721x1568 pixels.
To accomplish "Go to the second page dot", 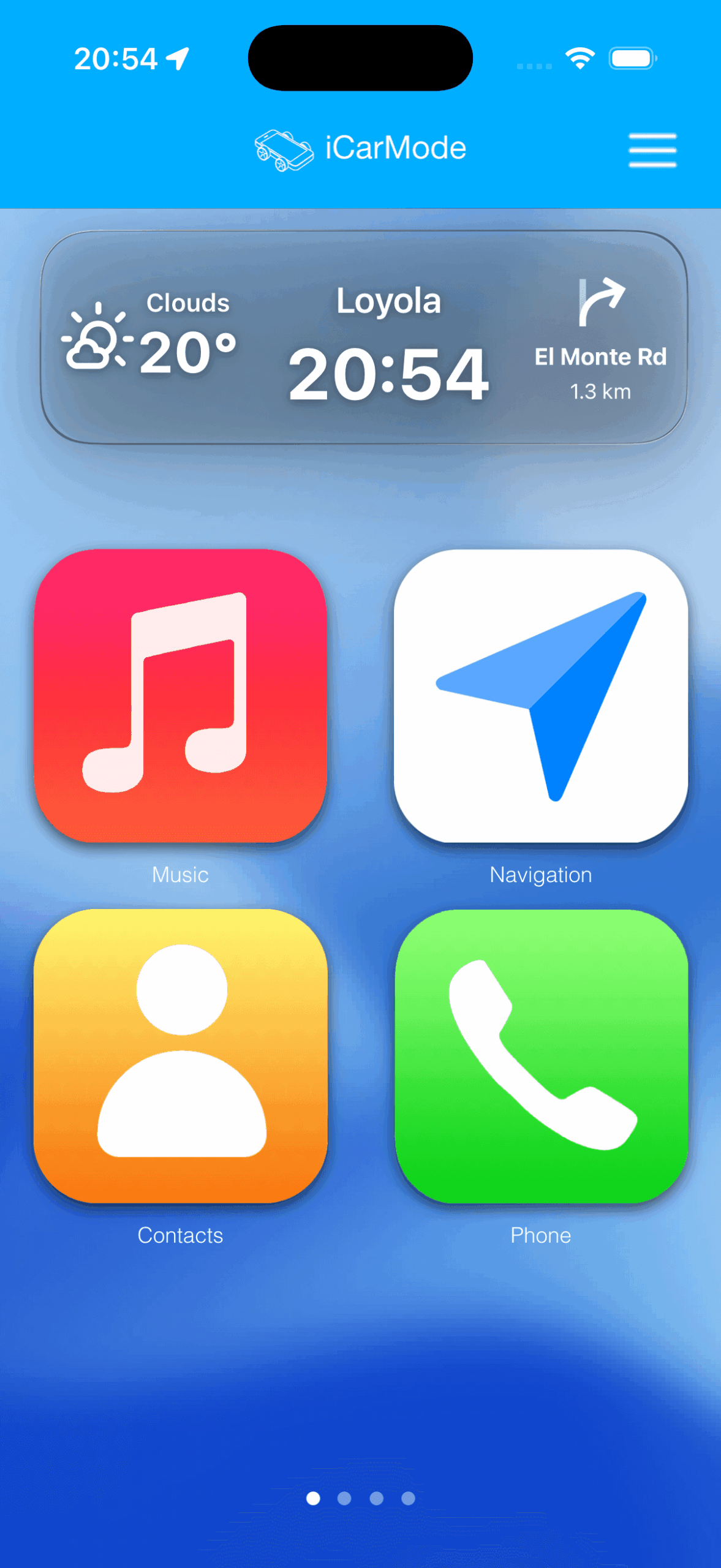I will click(344, 1498).
